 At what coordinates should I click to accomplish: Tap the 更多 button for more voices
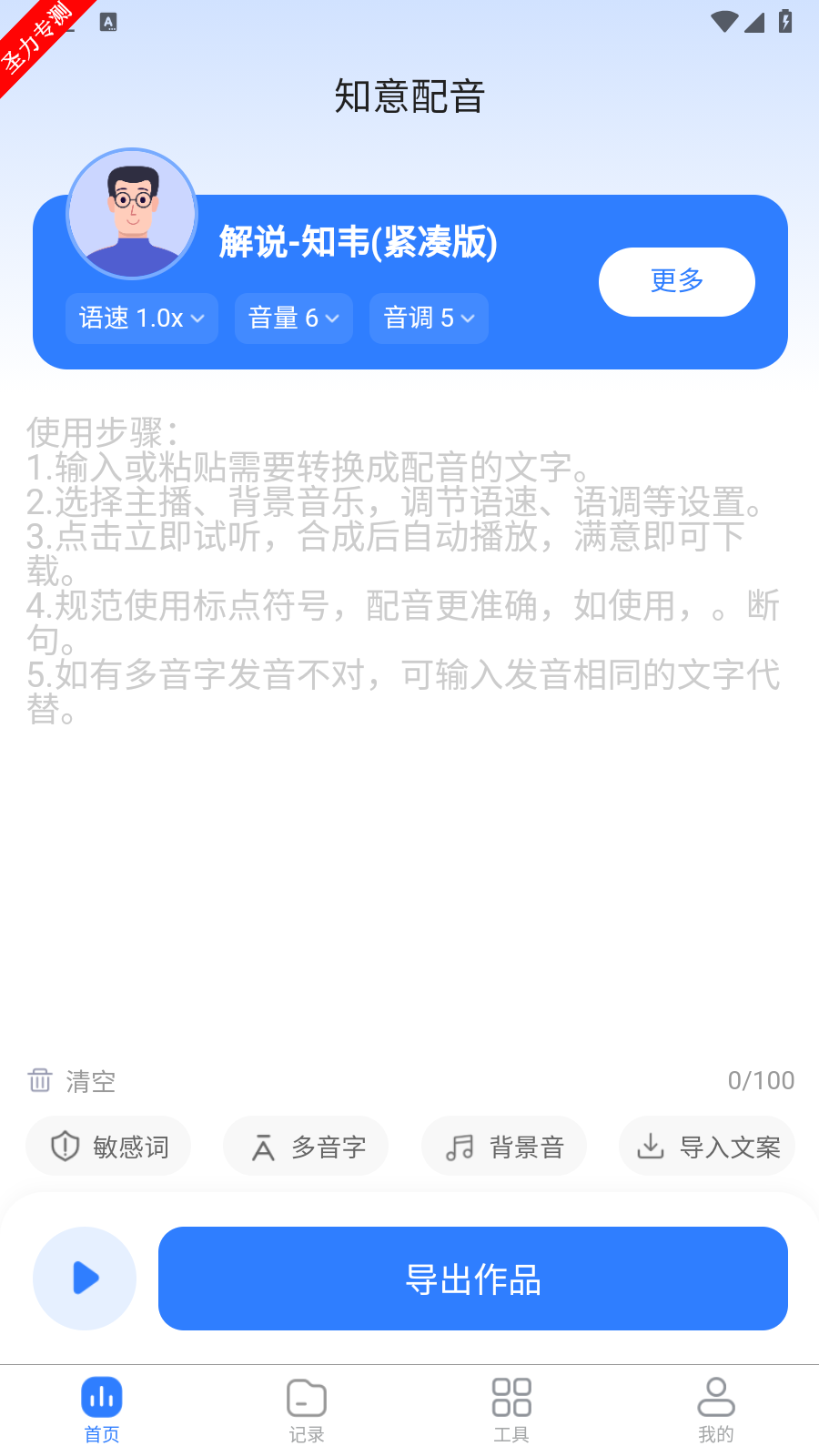pos(677,282)
